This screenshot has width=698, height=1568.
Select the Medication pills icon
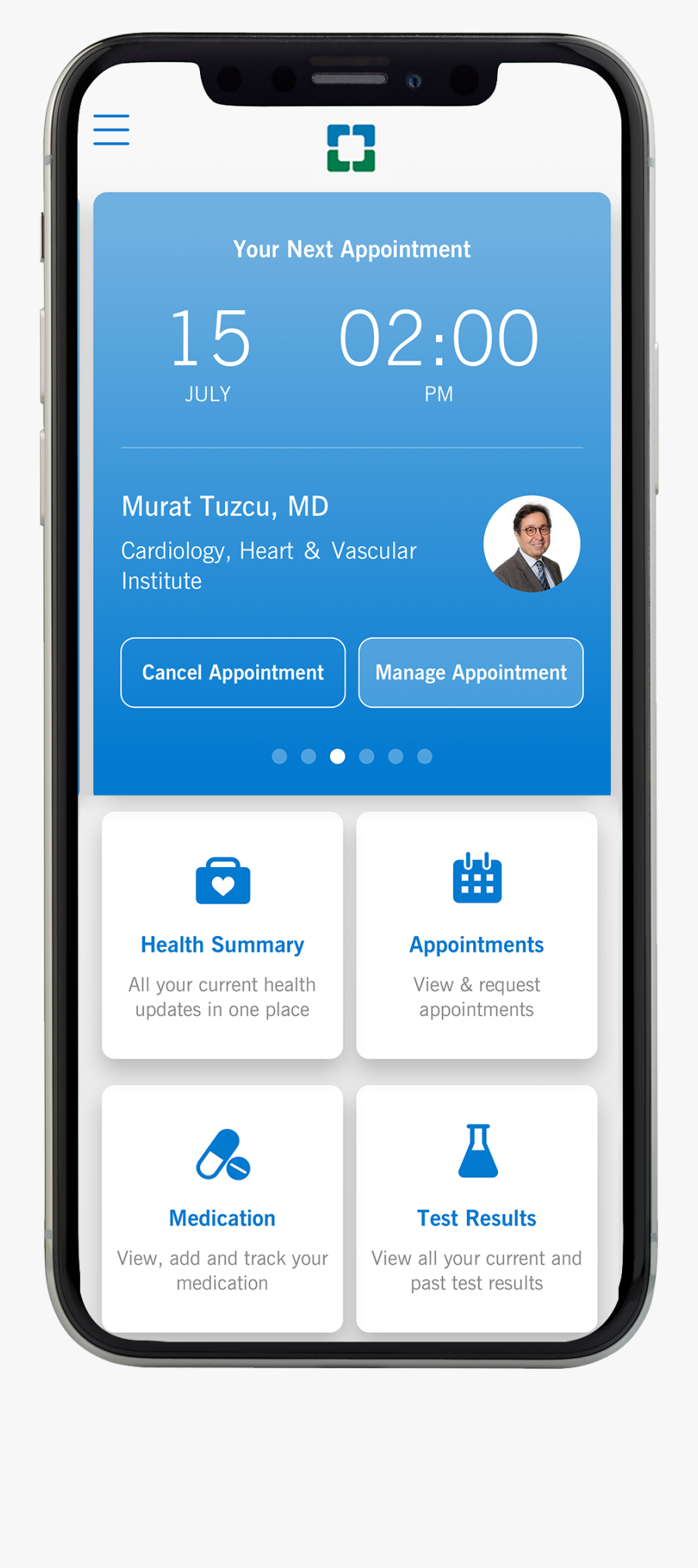tap(222, 1152)
